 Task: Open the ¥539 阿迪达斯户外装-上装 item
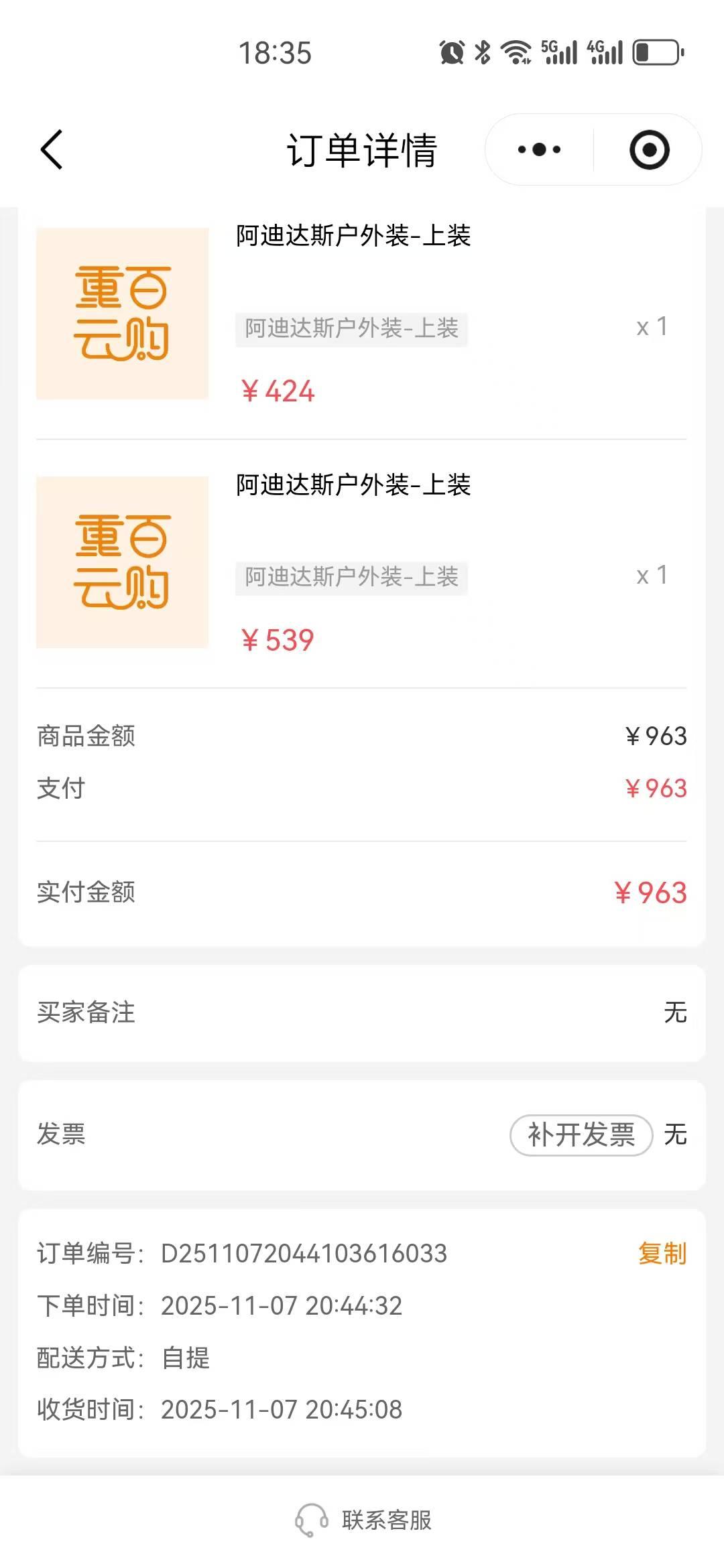coord(353,485)
